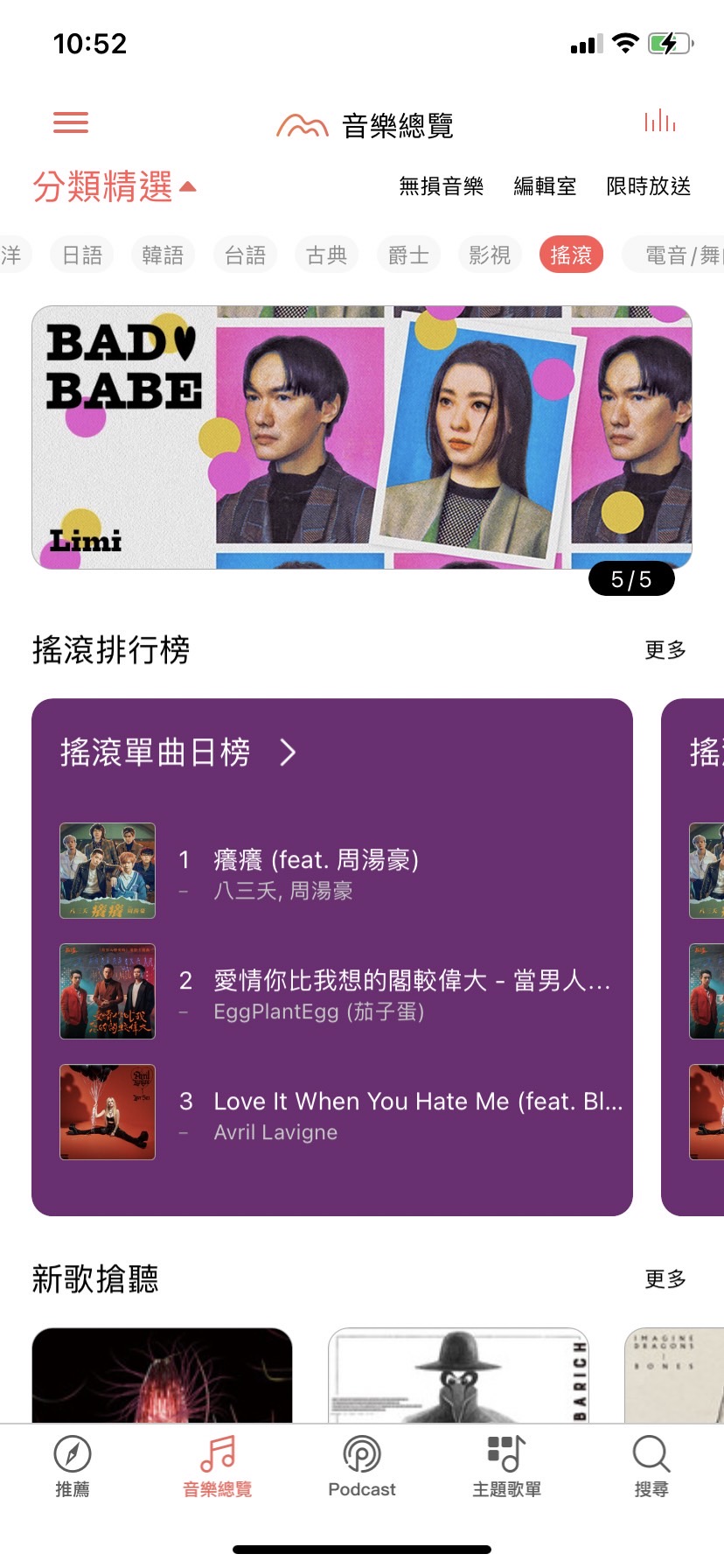Open the 搖滾單曲日榜 chart
This screenshot has height=1568, width=724.
pyautogui.click(x=178, y=752)
